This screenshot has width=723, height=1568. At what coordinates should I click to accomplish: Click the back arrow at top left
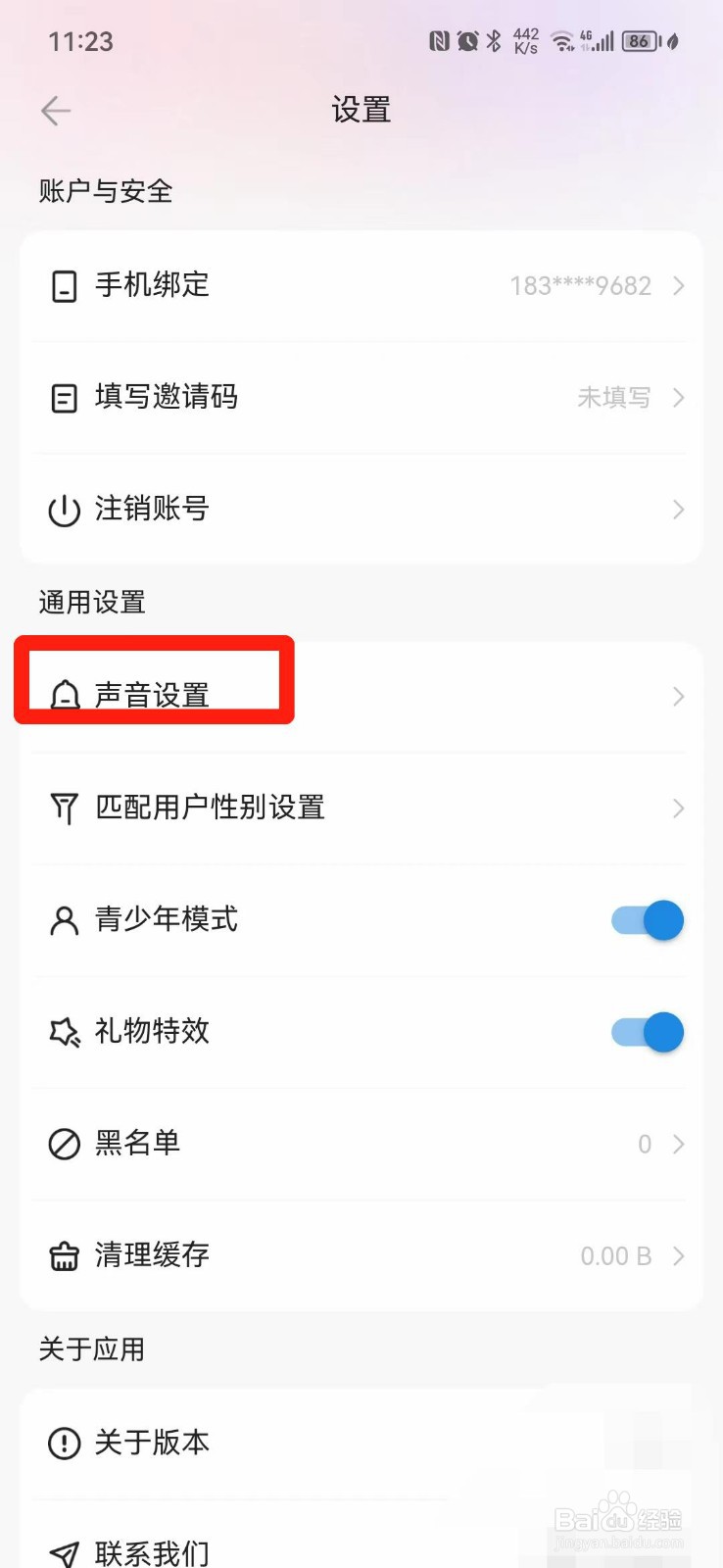tap(55, 110)
